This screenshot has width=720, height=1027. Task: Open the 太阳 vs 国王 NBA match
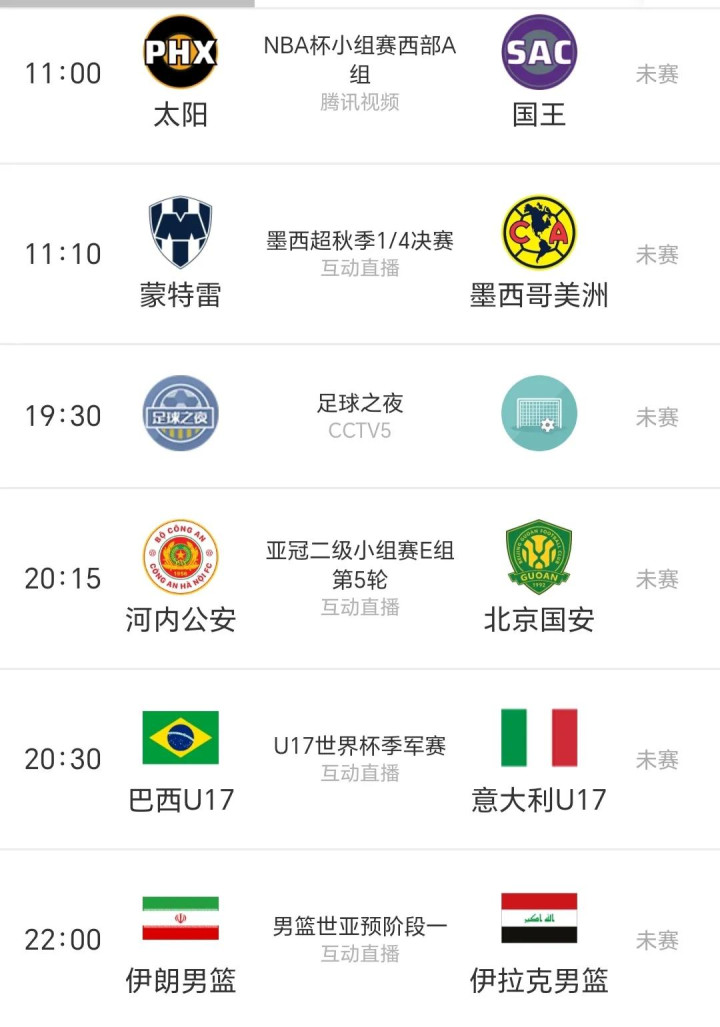click(x=360, y=75)
